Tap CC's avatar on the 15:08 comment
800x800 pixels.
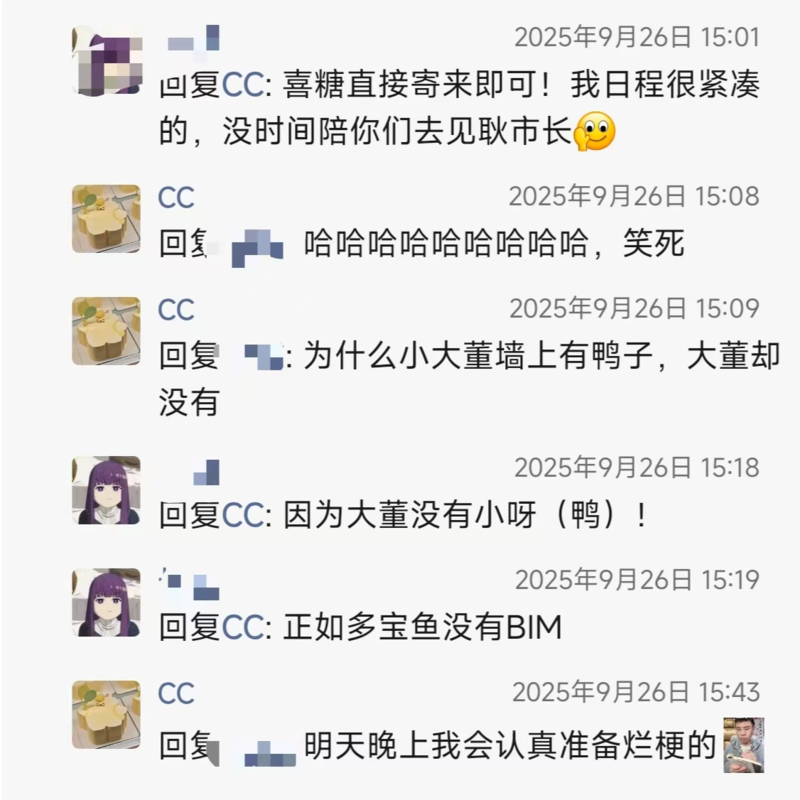[x=106, y=218]
